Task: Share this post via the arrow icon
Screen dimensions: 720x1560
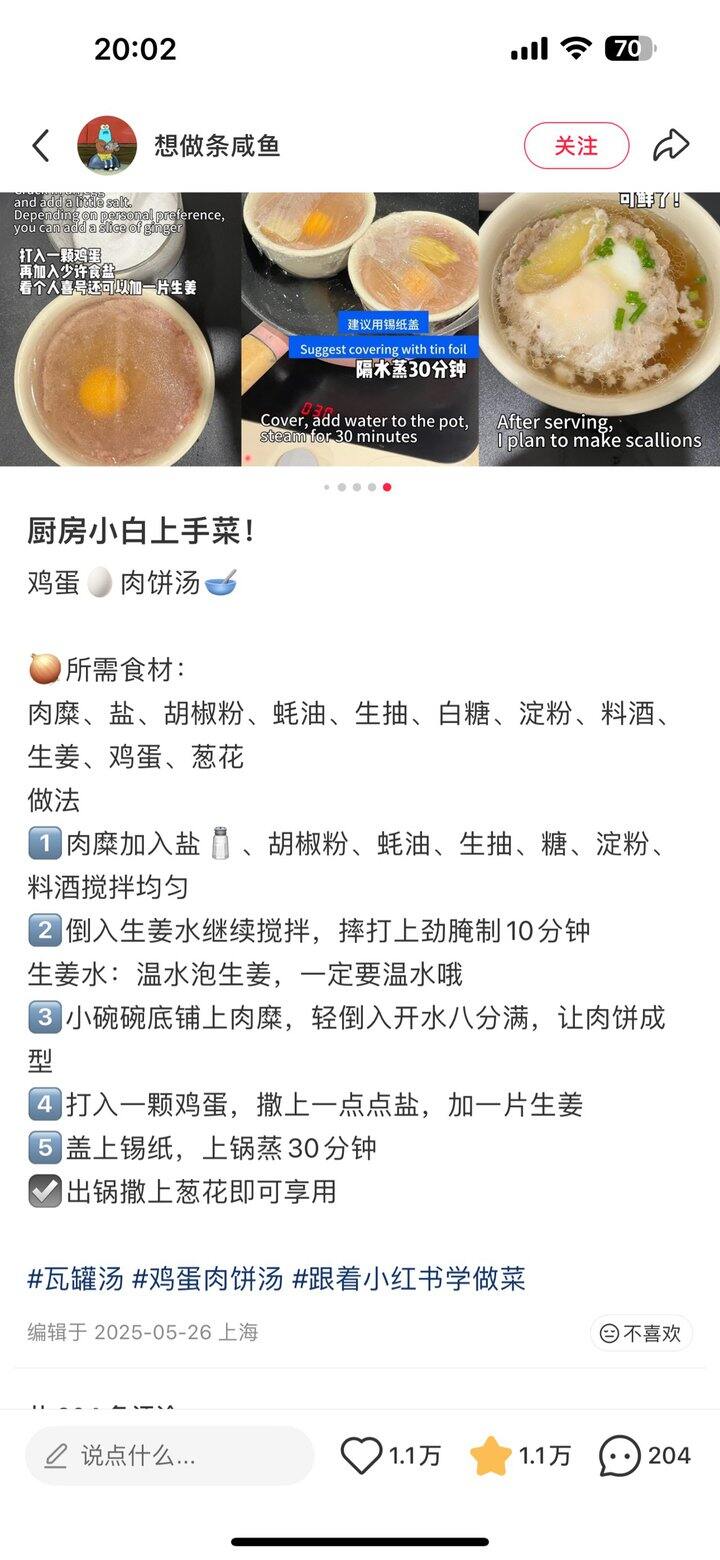Action: (671, 146)
